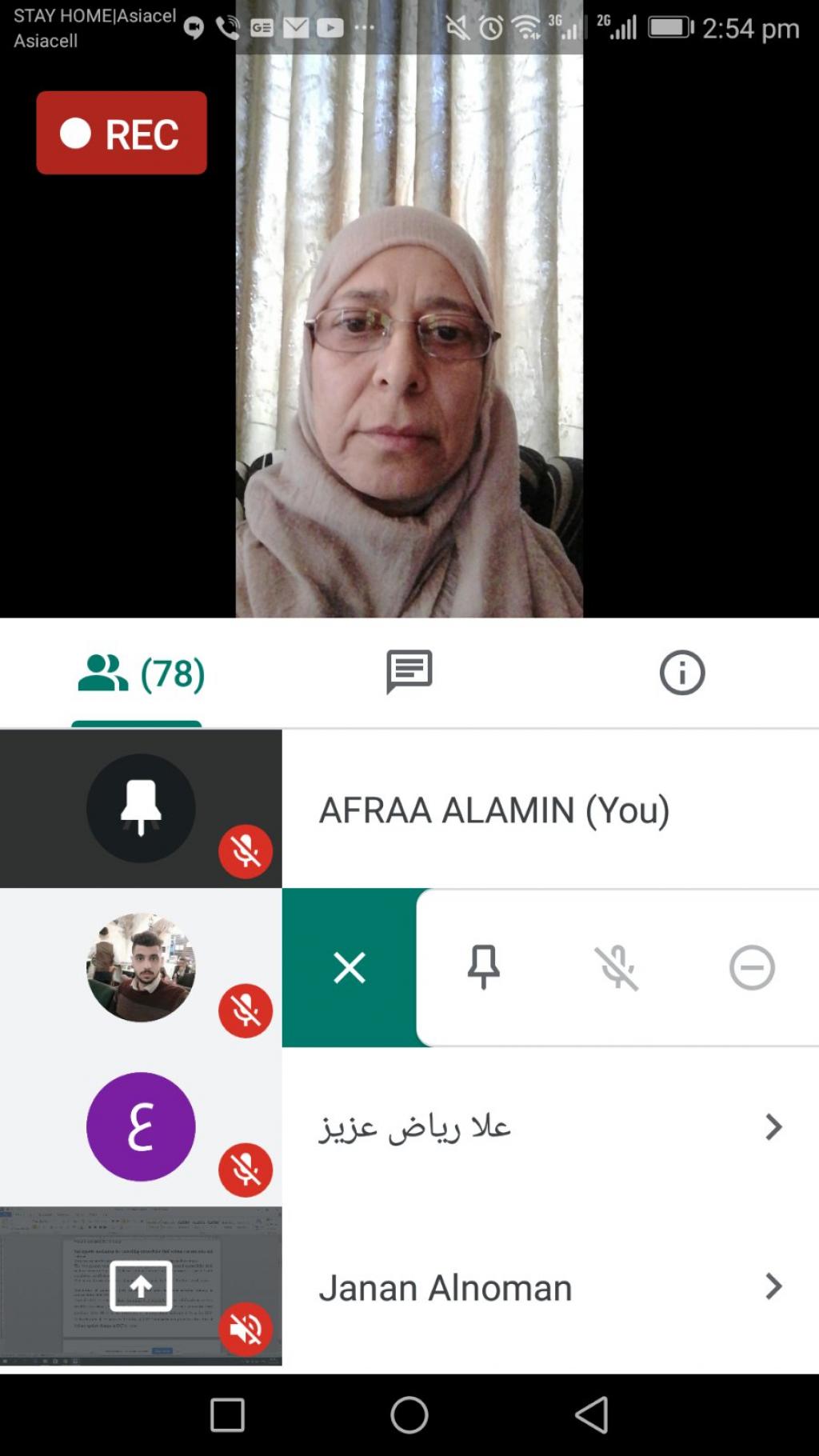Switch to the participants tab
The height and width of the screenshot is (1456, 819).
pos(141,674)
